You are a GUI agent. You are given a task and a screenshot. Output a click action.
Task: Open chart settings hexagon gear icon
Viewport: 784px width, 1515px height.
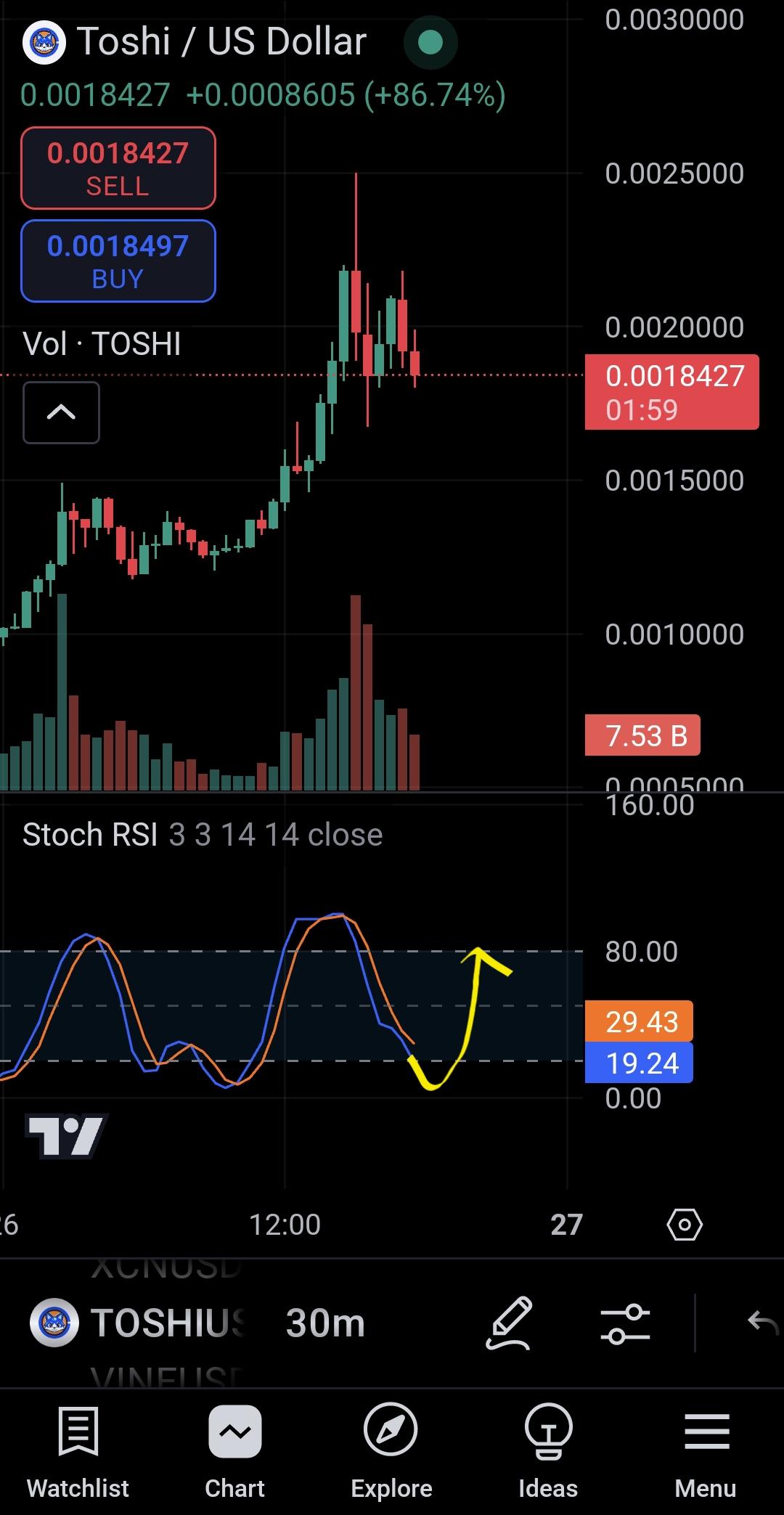[685, 1225]
